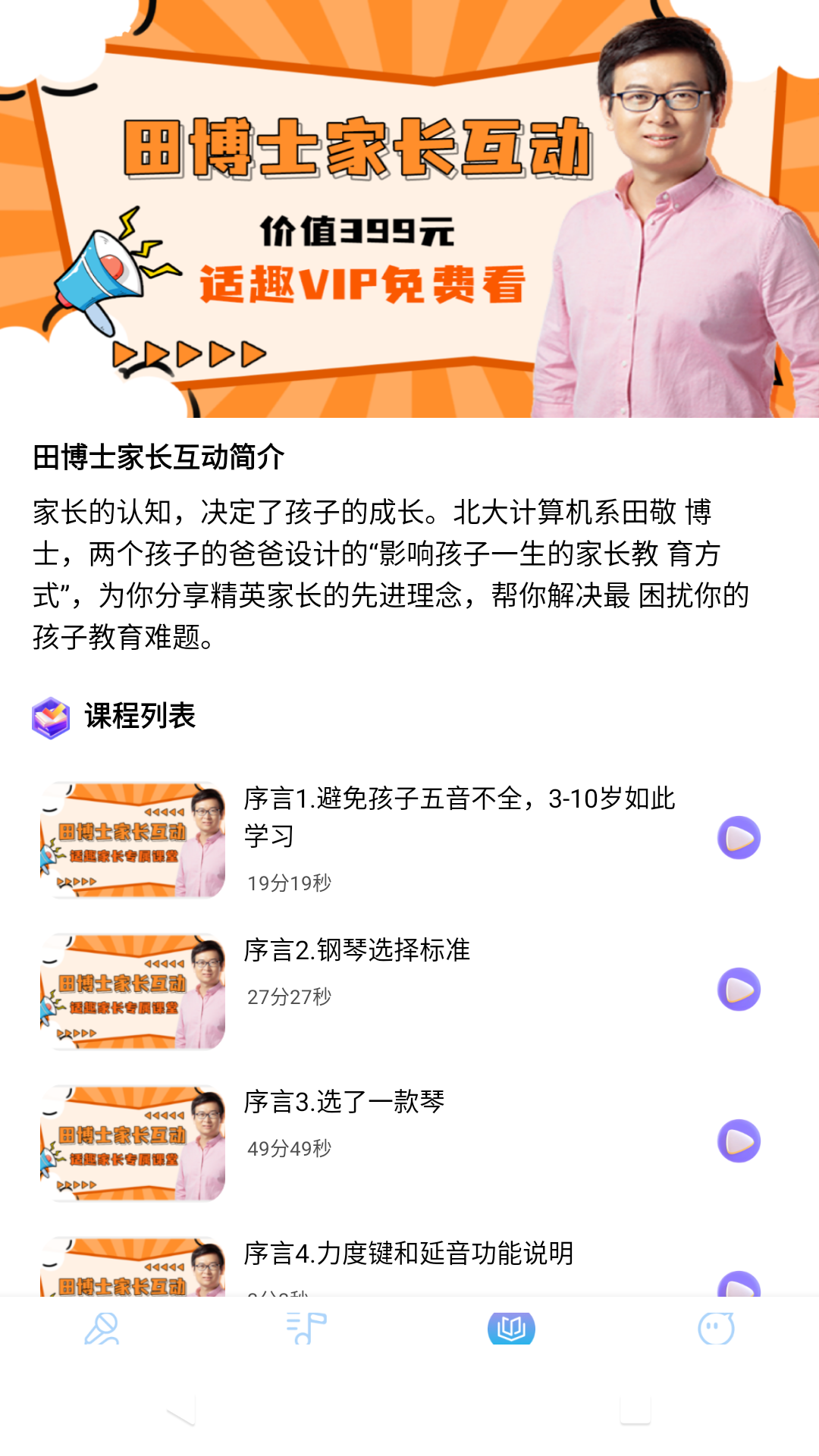
Task: Switch to the music note tab
Action: [306, 1329]
